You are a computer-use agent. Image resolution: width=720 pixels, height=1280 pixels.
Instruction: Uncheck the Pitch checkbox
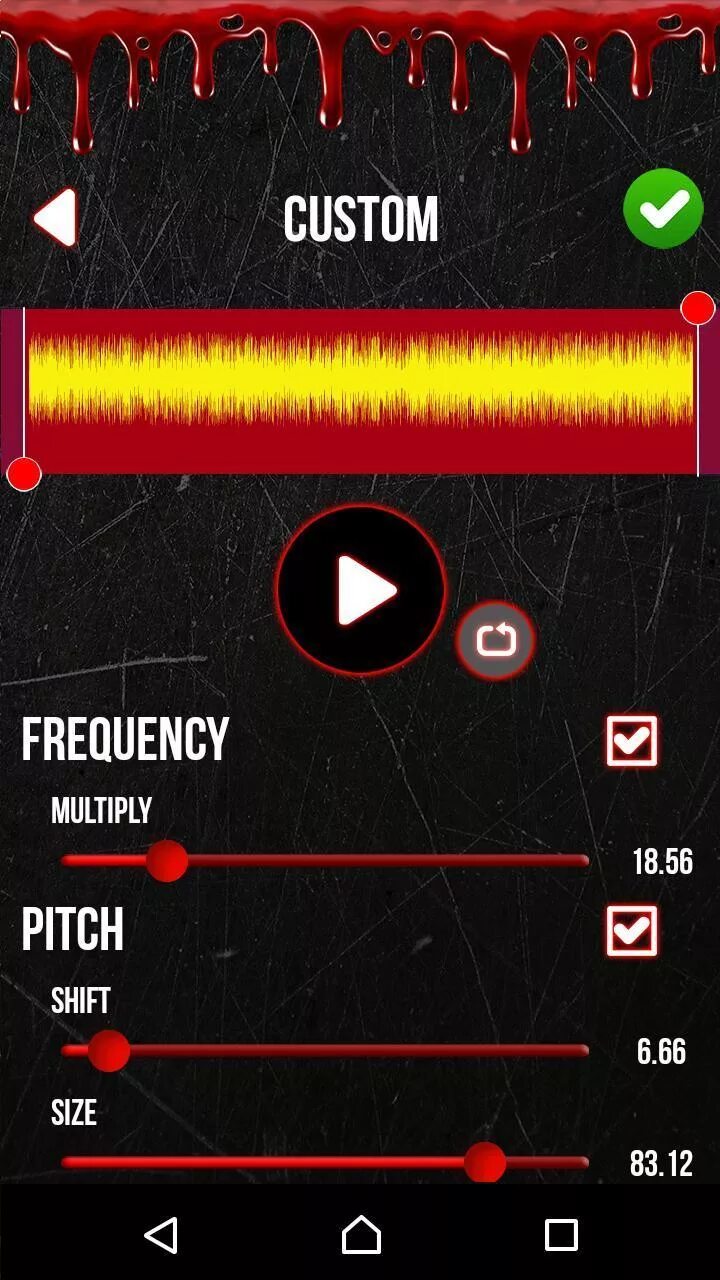click(632, 931)
